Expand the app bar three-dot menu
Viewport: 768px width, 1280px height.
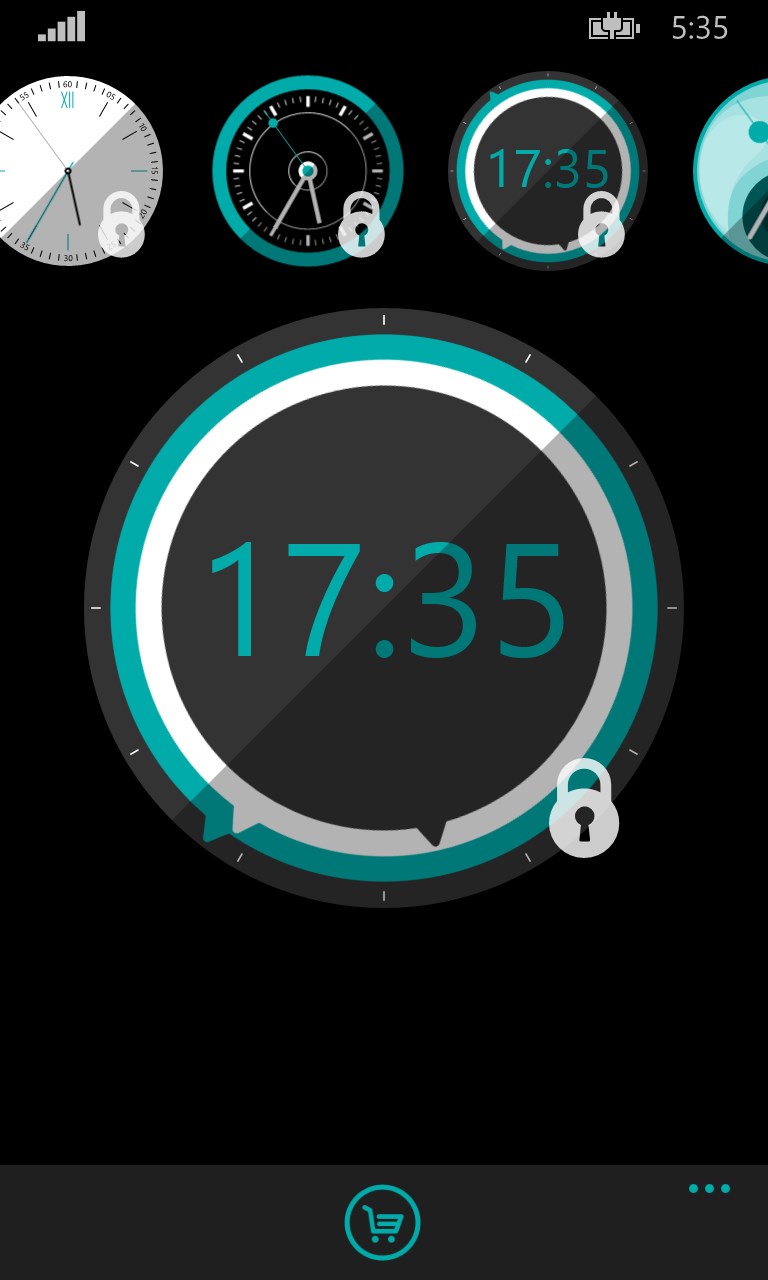click(x=709, y=1189)
